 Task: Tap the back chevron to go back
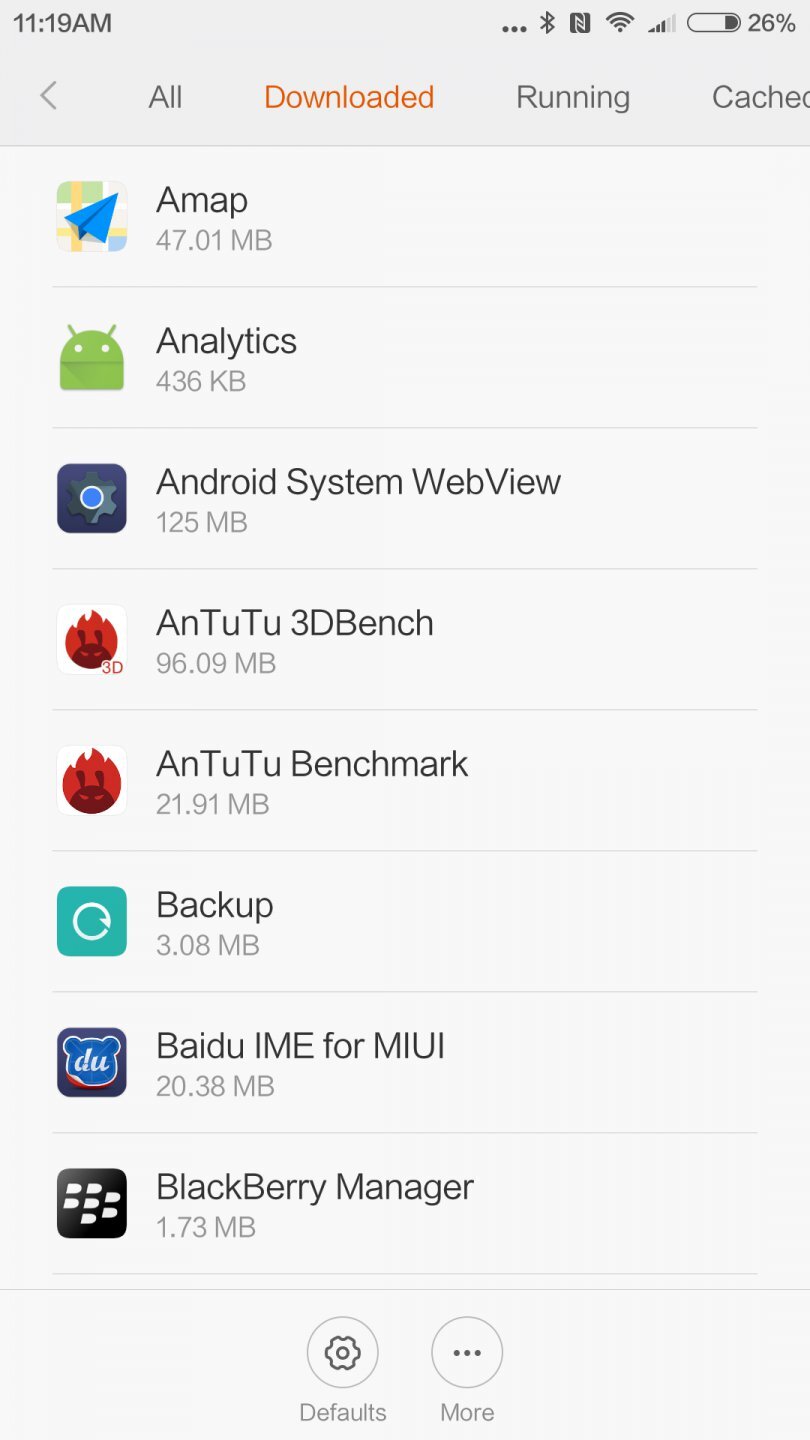pyautogui.click(x=48, y=96)
